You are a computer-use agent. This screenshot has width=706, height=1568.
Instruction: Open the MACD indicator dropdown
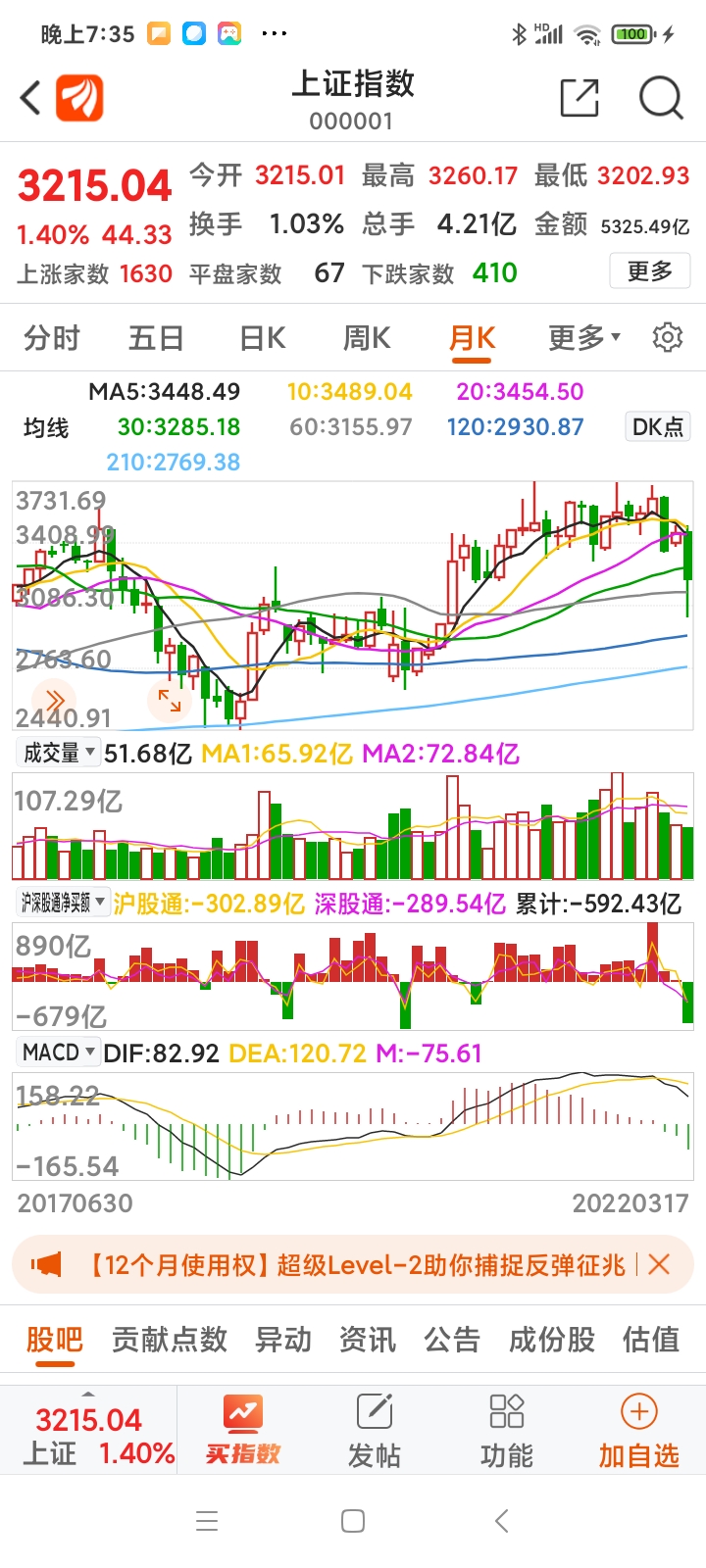[x=60, y=1053]
